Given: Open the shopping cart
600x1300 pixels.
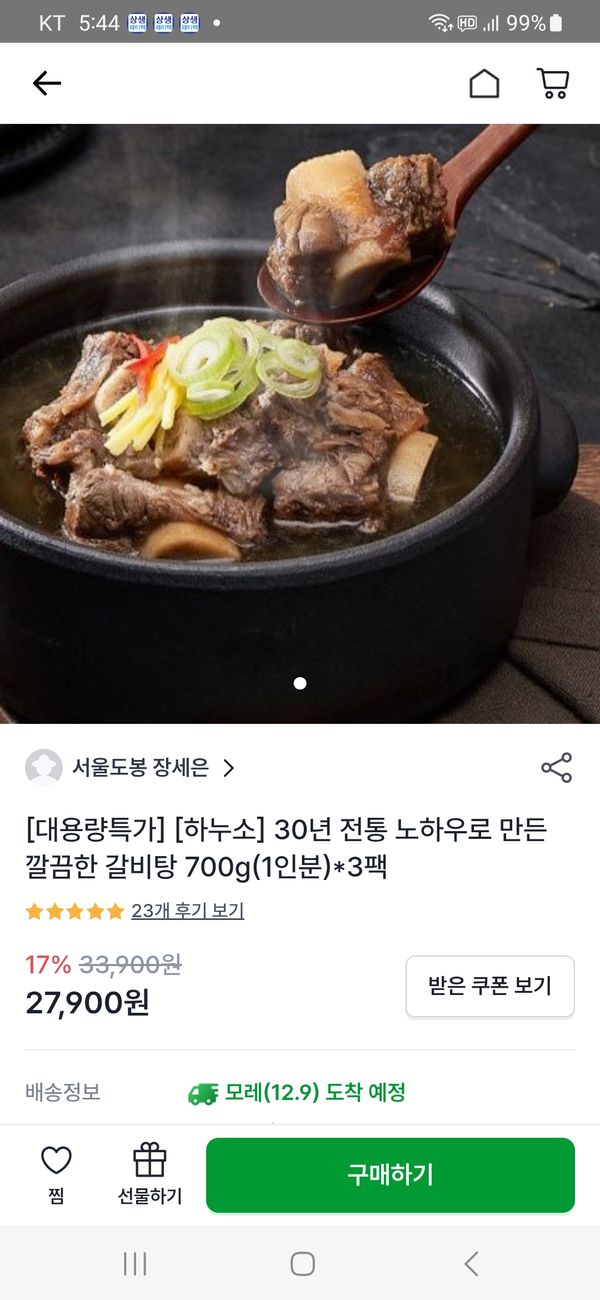Looking at the screenshot, I should pyautogui.click(x=552, y=83).
